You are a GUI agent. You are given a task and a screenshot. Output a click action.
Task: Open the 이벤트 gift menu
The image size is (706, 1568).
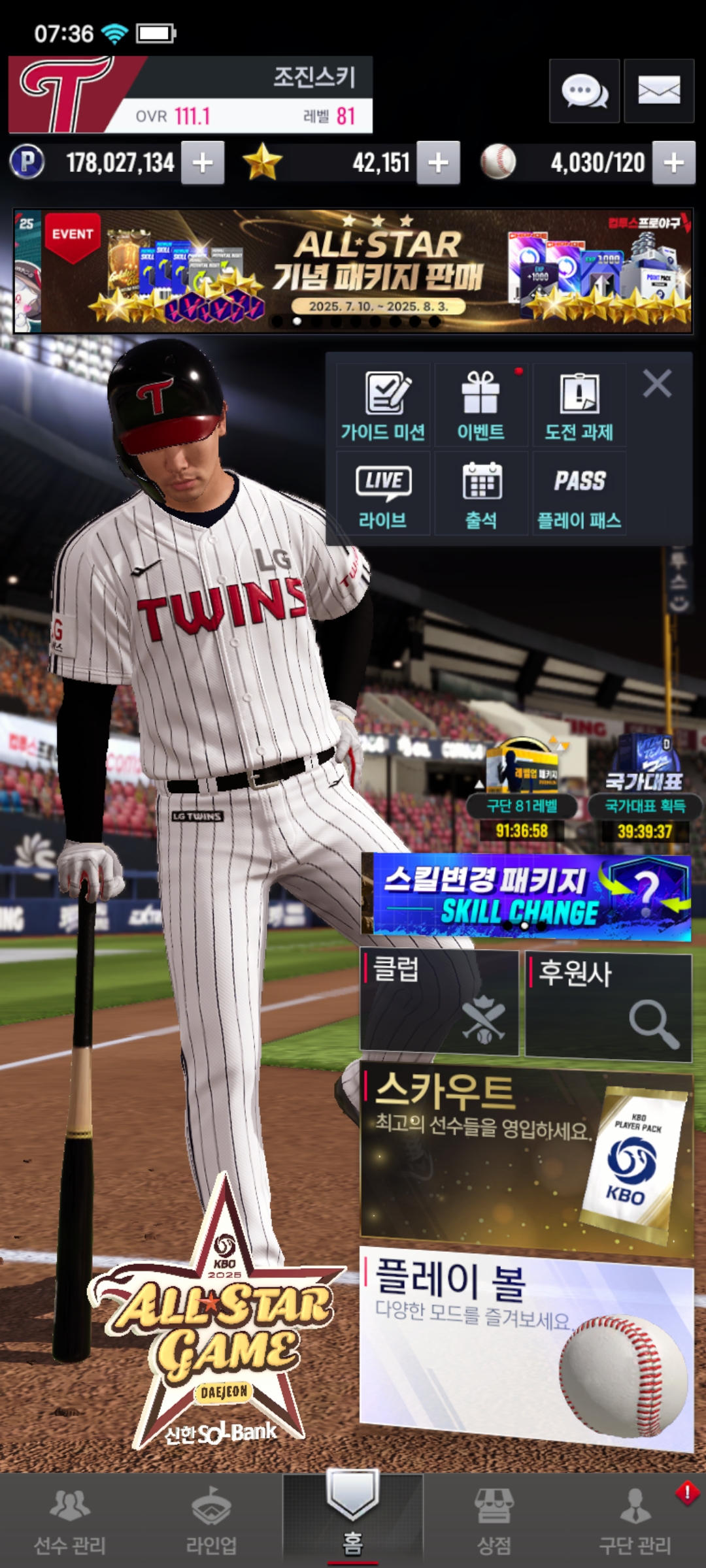[x=481, y=406]
